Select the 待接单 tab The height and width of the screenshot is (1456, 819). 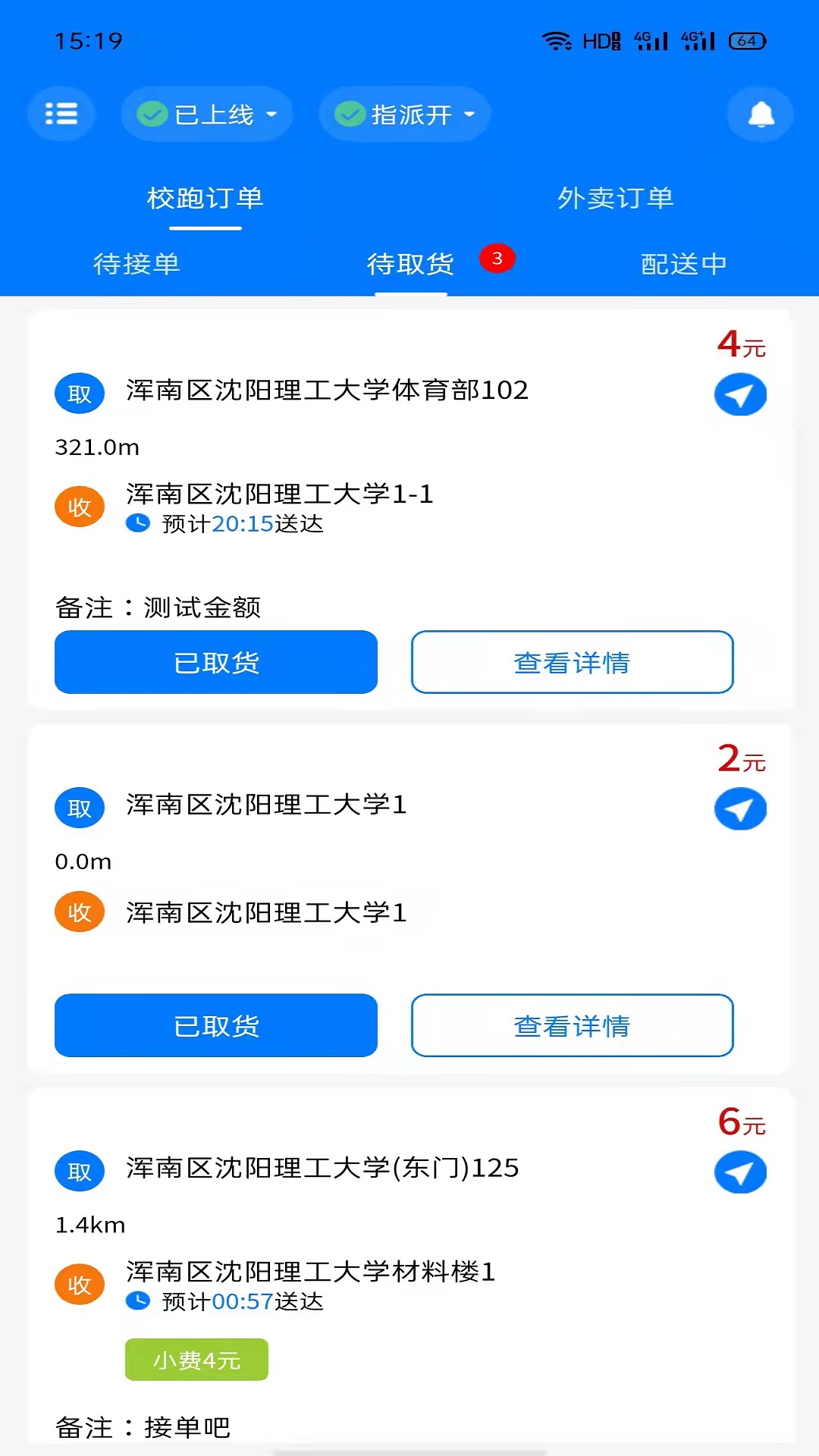(x=136, y=264)
